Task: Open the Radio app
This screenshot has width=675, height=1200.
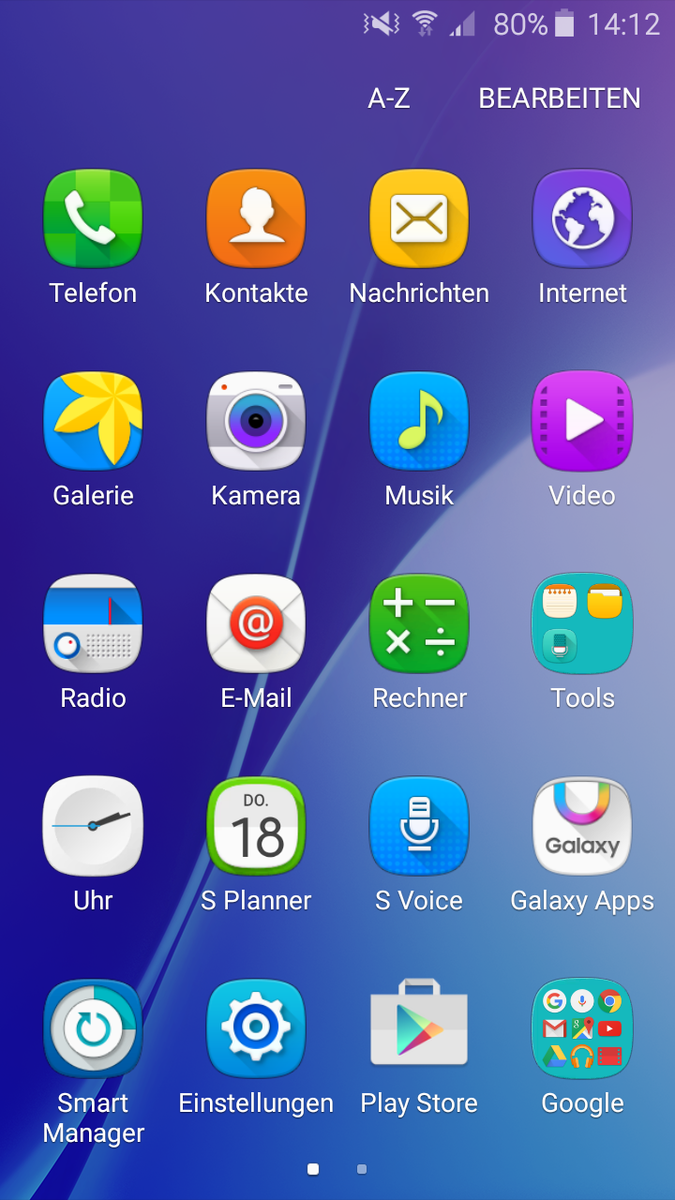Action: tap(93, 623)
